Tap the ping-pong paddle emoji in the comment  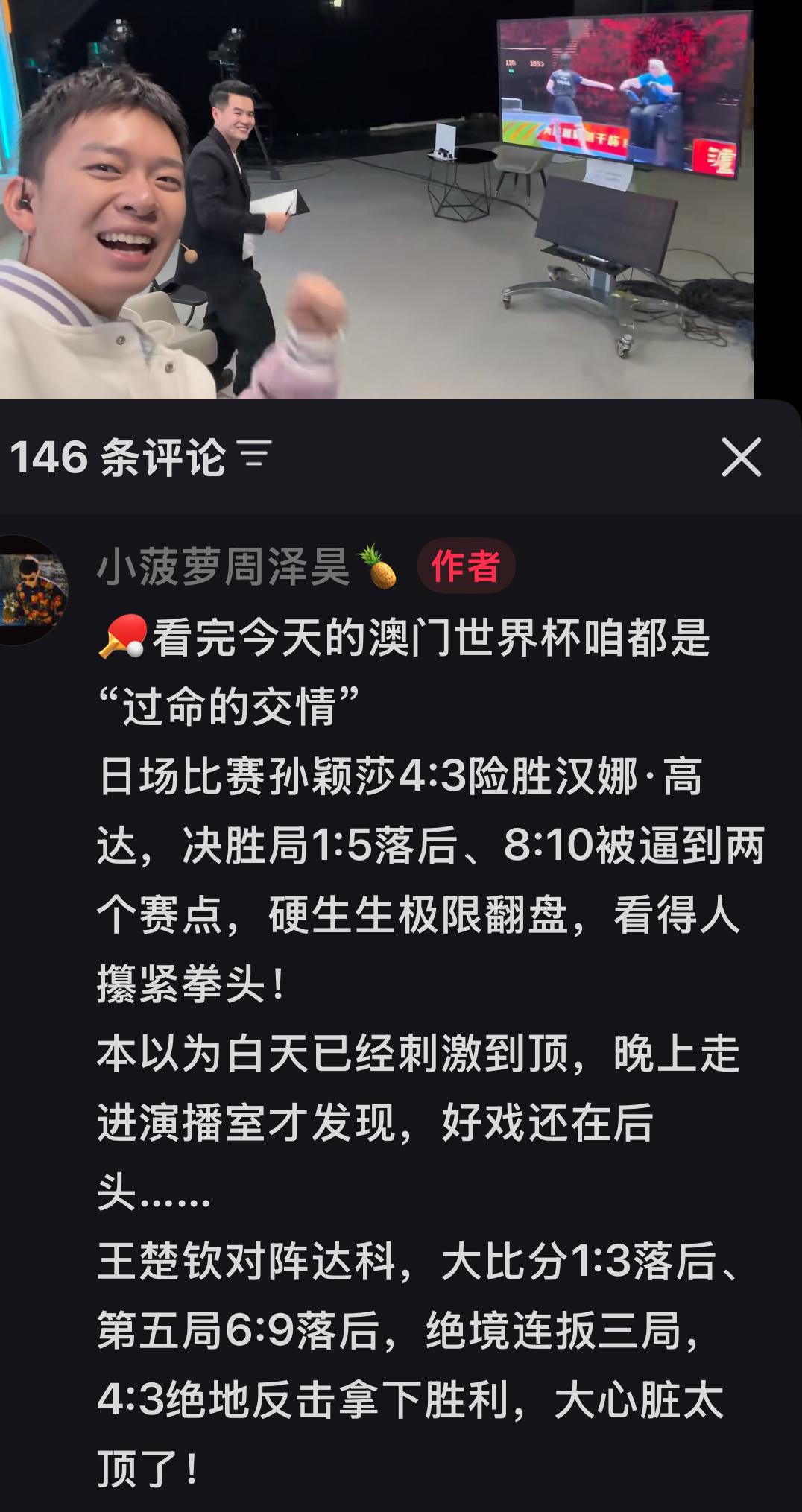124,634
